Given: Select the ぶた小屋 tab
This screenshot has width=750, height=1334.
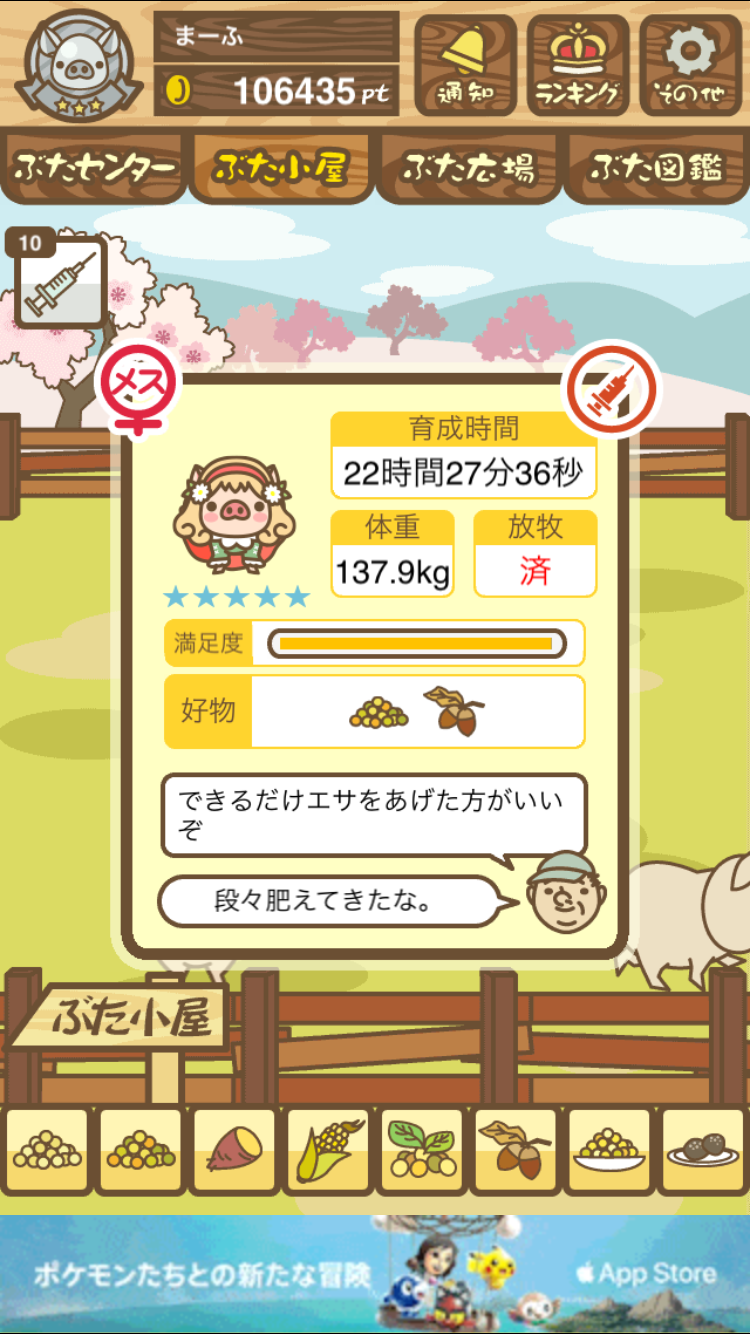Looking at the screenshot, I should click(281, 168).
